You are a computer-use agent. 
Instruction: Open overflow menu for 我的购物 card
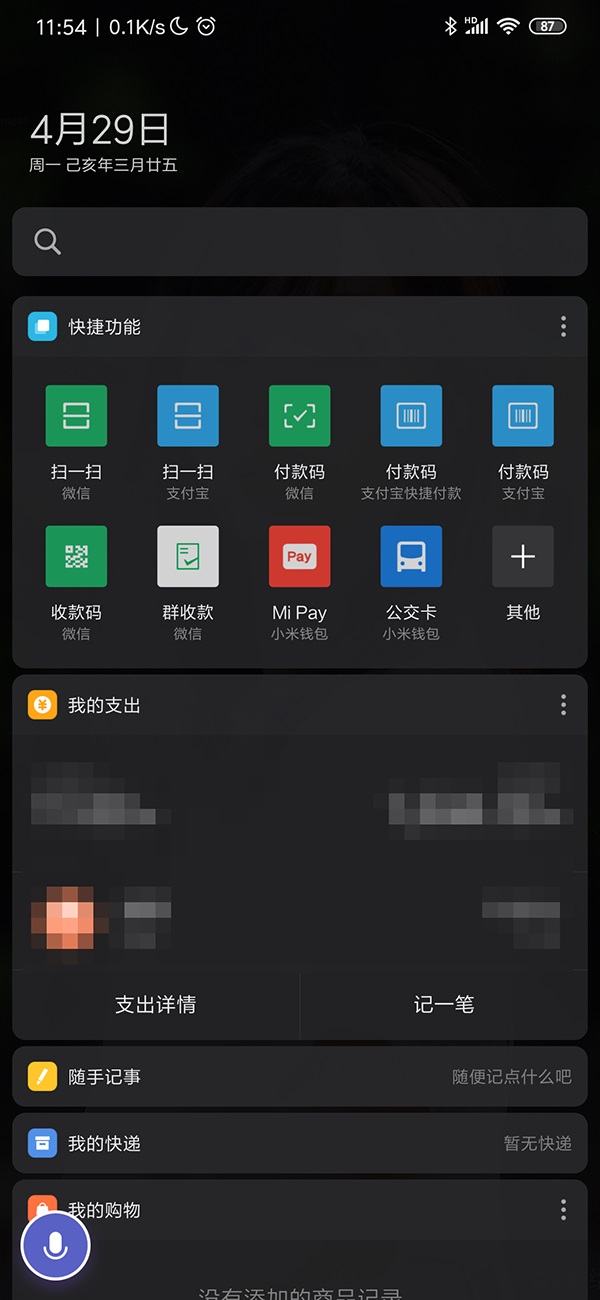[x=563, y=1210]
